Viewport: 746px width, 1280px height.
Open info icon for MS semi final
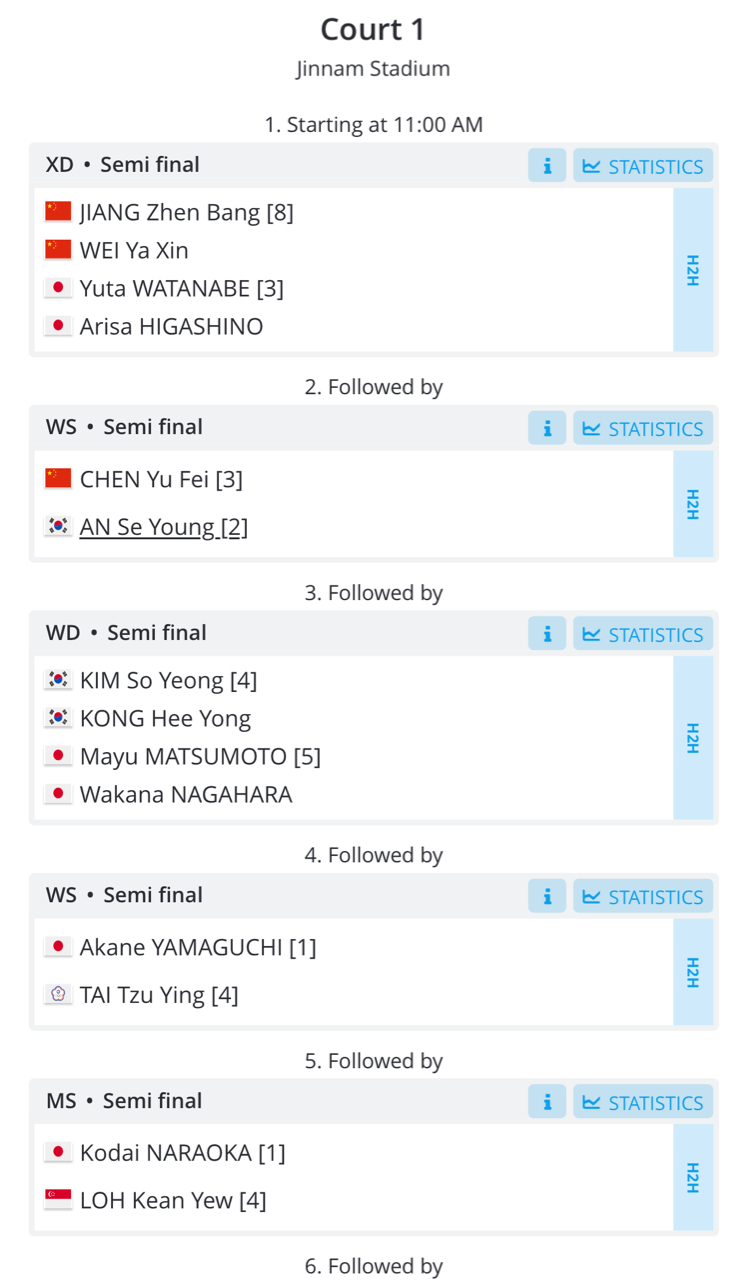547,1102
